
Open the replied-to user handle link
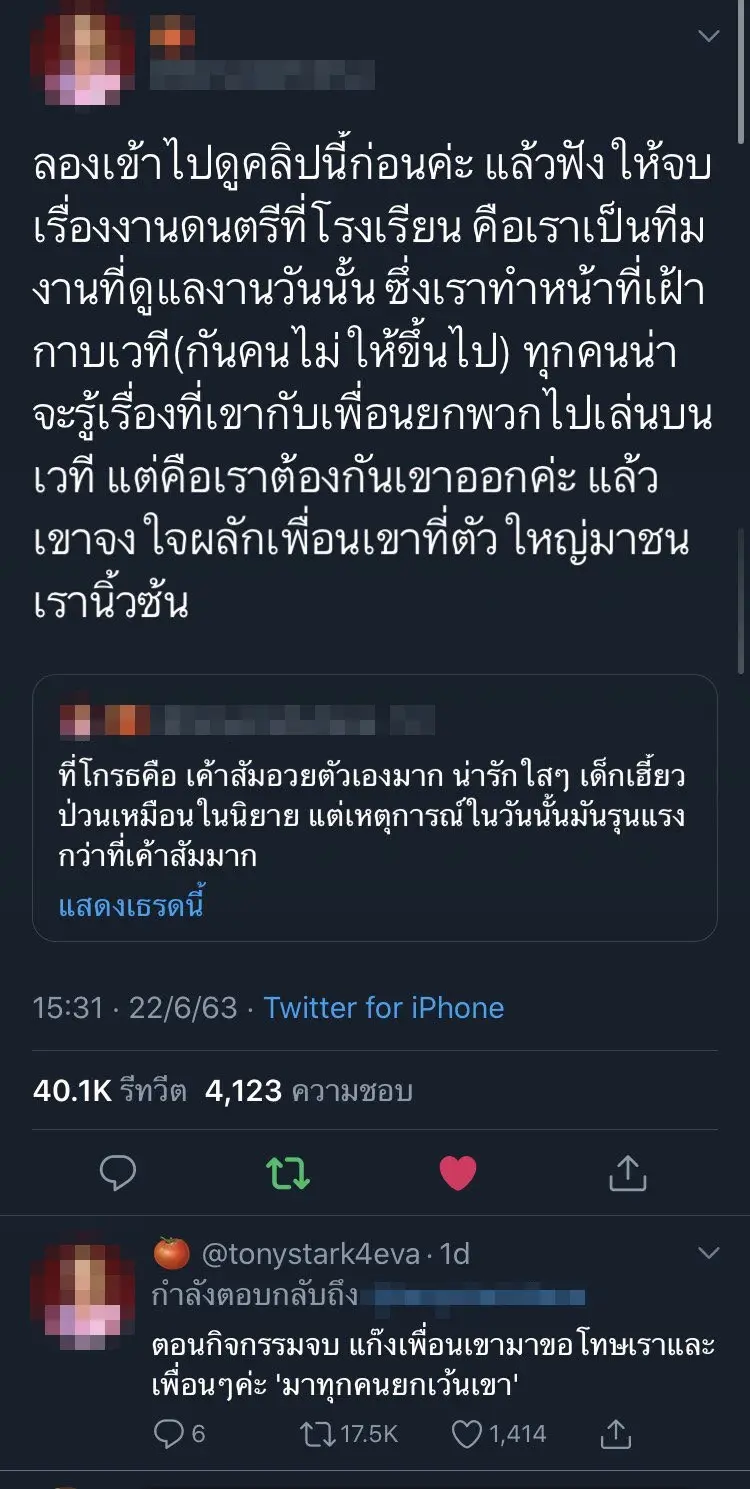[x=472, y=1297]
